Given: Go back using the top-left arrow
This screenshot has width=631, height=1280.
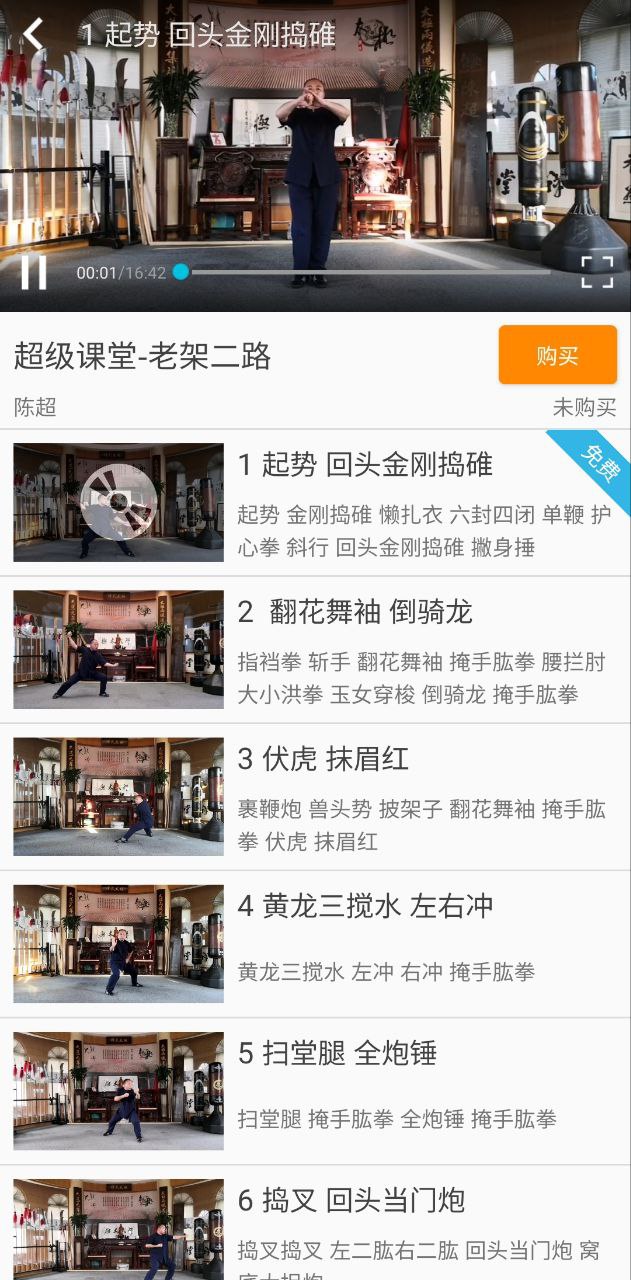Looking at the screenshot, I should (34, 34).
